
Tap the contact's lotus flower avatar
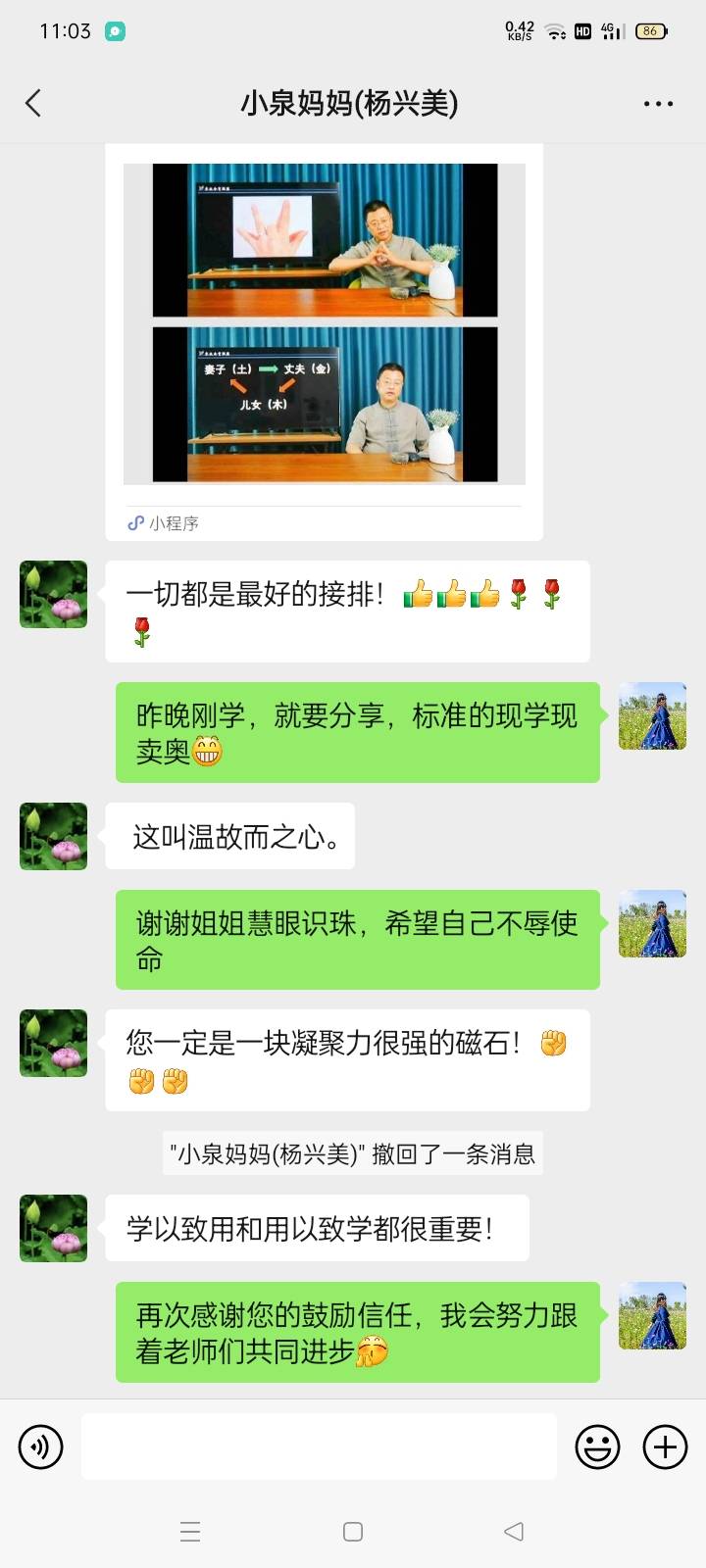click(52, 593)
